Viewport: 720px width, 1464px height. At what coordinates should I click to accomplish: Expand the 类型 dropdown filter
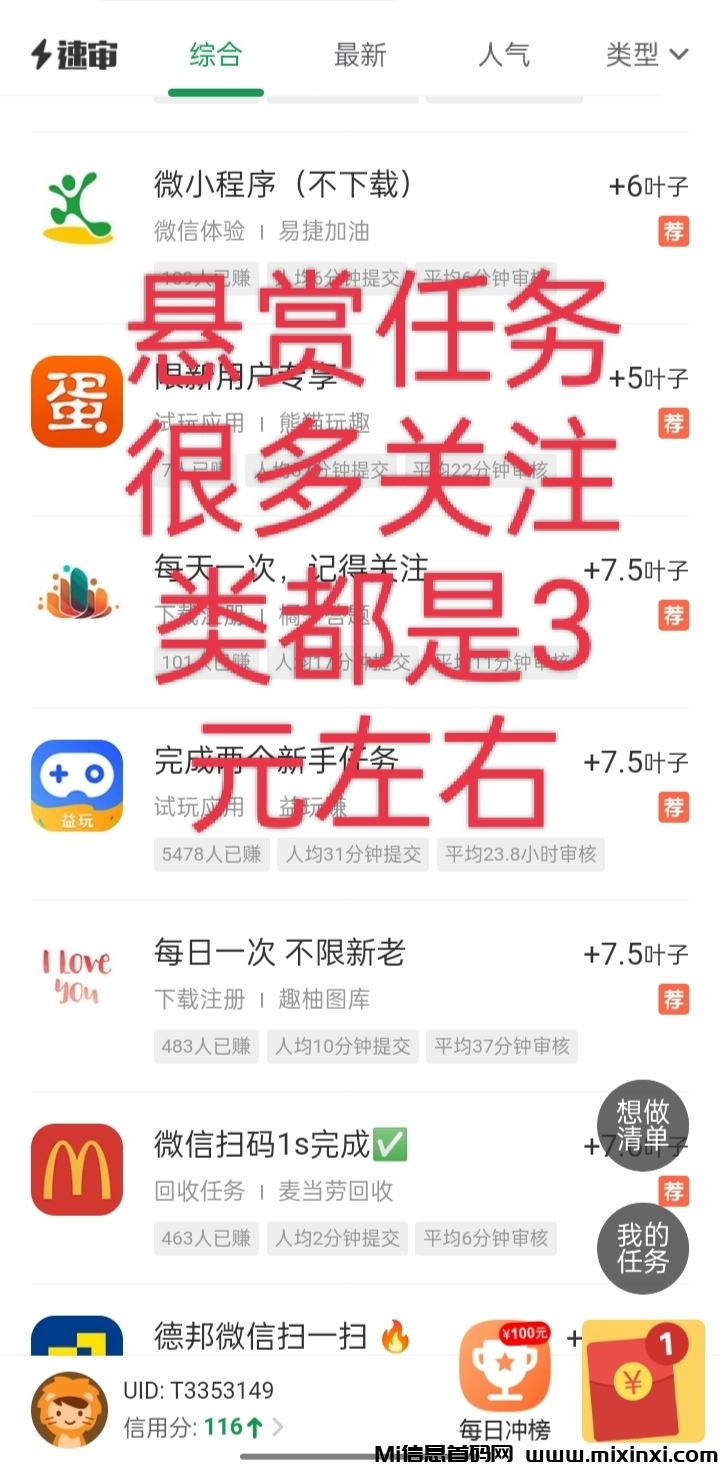click(x=647, y=54)
